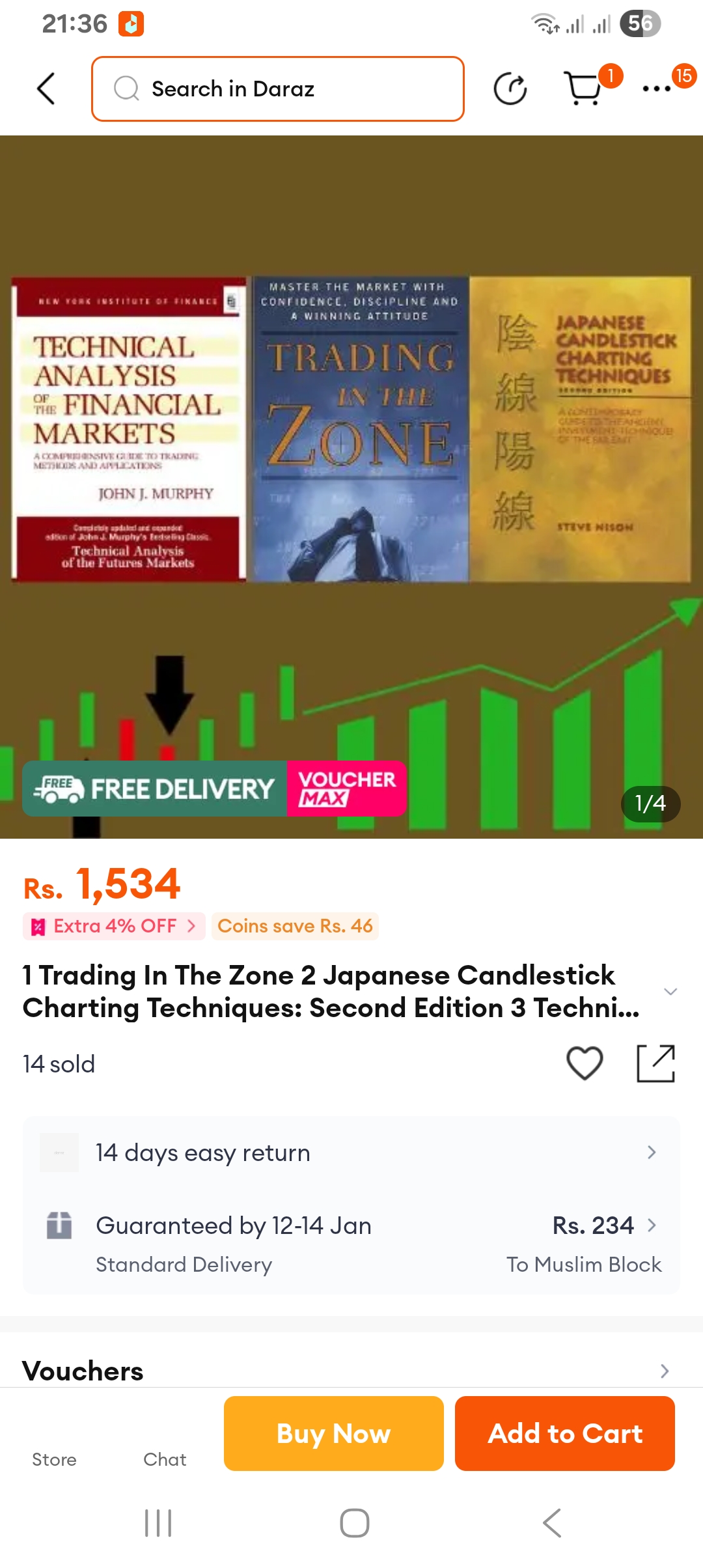This screenshot has width=703, height=1568.
Task: Open 14 days easy return details
Action: pos(351,1153)
